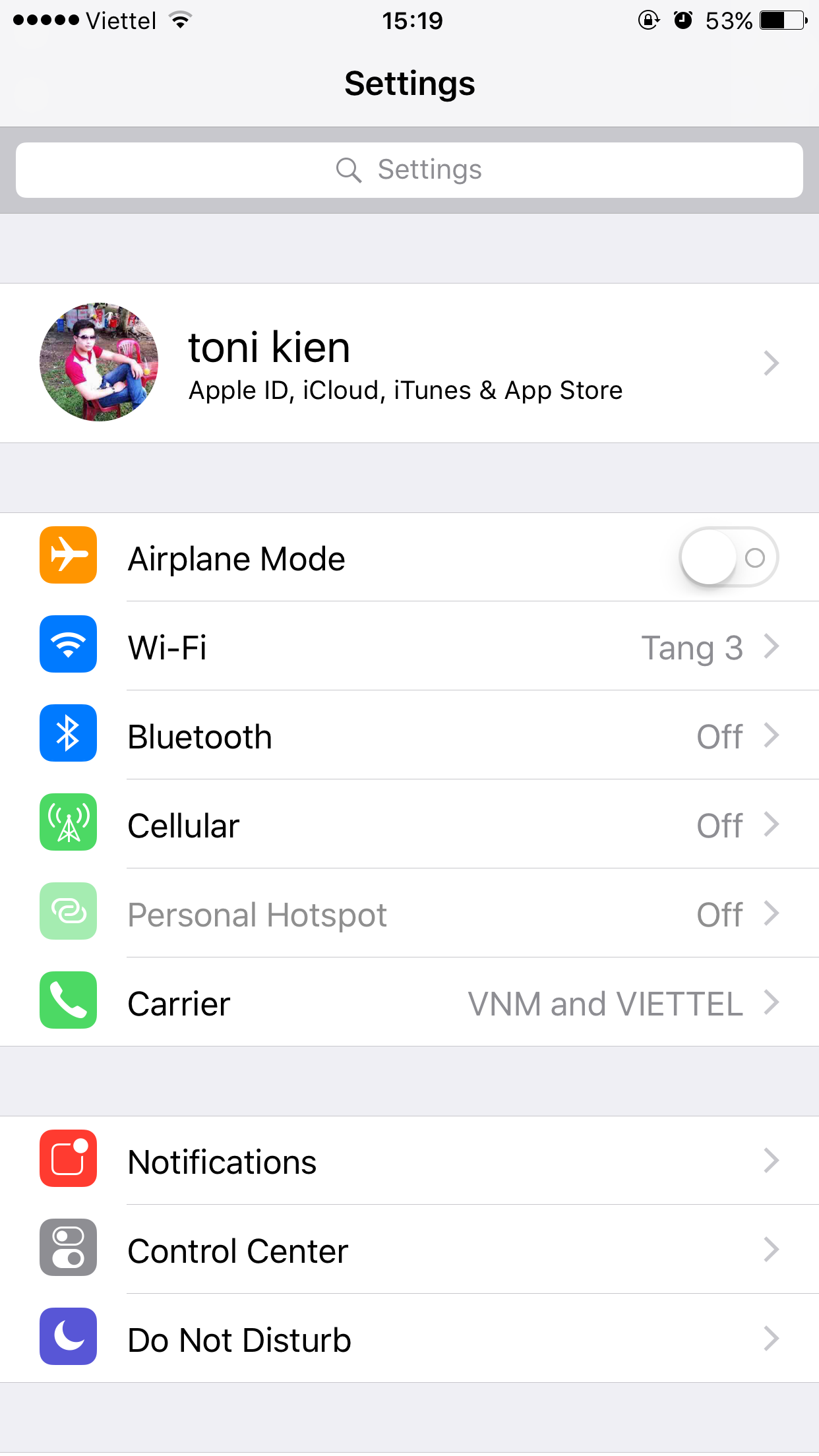Open Do Not Disturb settings
Image resolution: width=819 pixels, height=1456 pixels.
coord(409,1339)
